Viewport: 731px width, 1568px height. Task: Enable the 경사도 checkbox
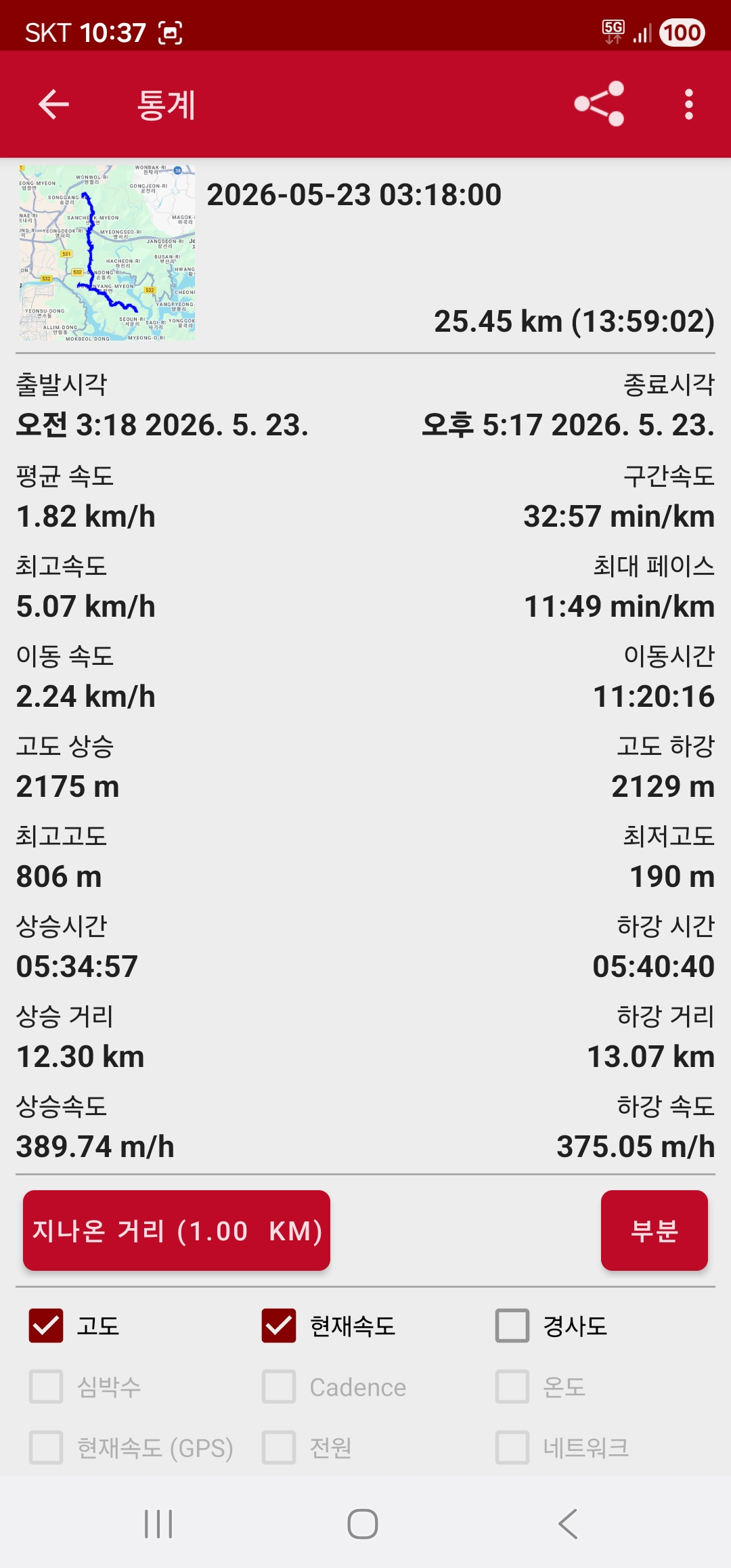512,1326
